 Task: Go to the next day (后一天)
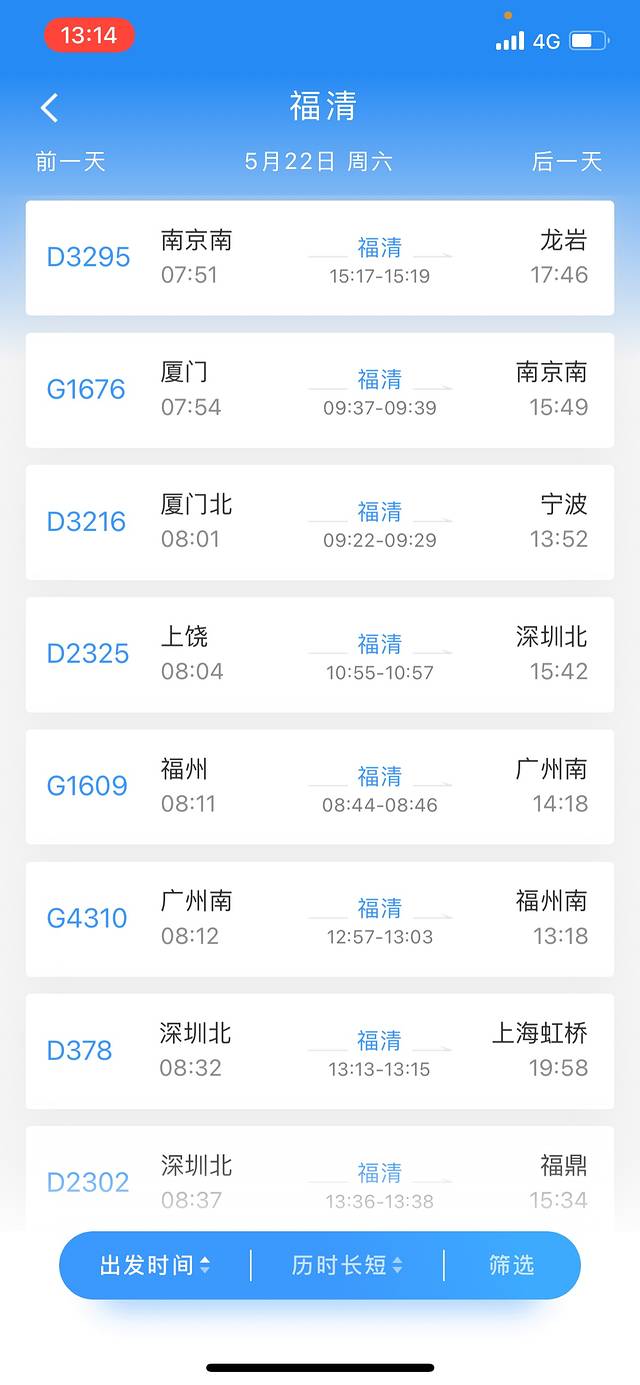pyautogui.click(x=567, y=162)
